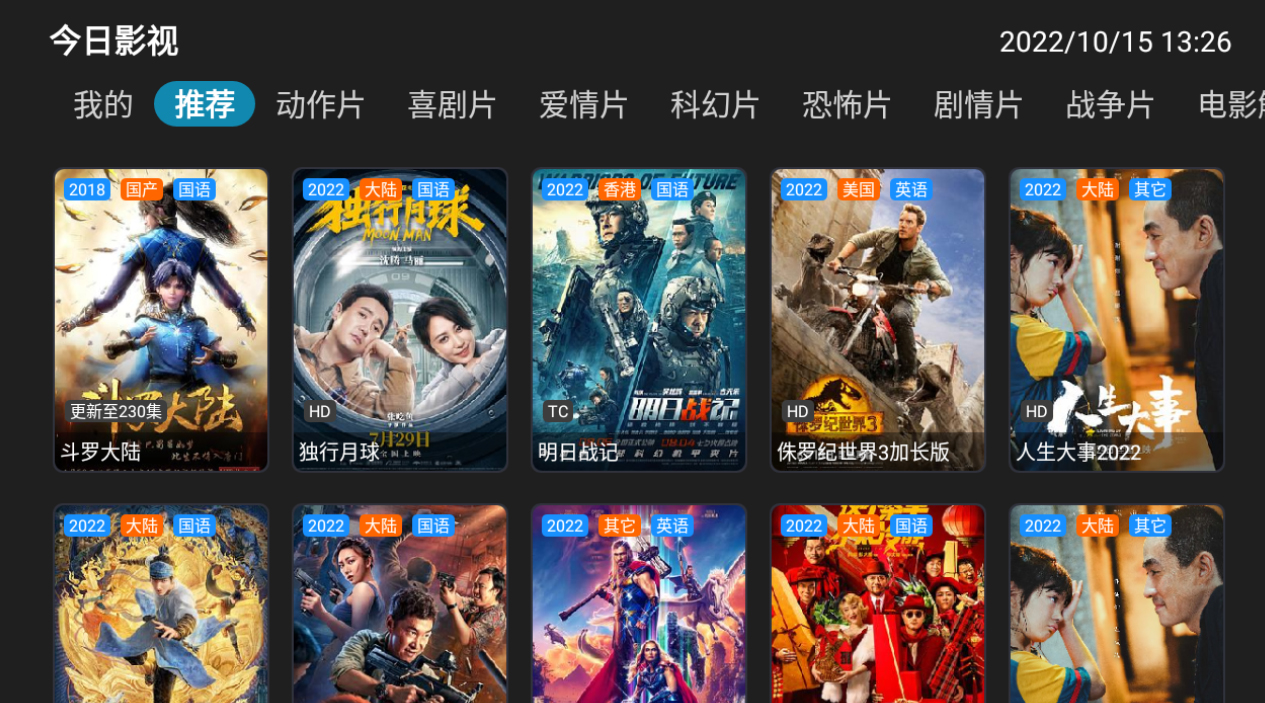Switch to 喜剧片 tab
The height and width of the screenshot is (703, 1265).
click(452, 104)
